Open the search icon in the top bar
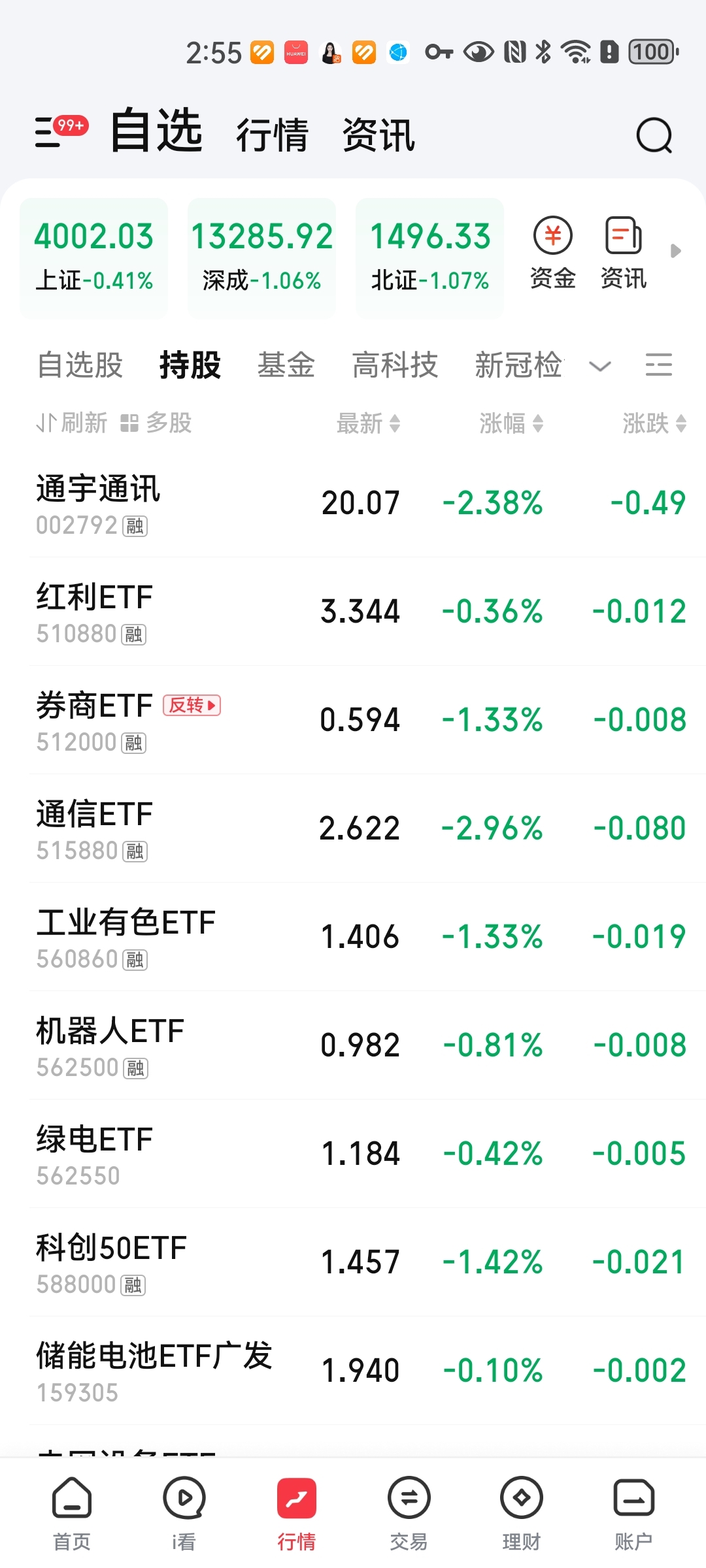The width and height of the screenshot is (706, 1568). pos(654,135)
